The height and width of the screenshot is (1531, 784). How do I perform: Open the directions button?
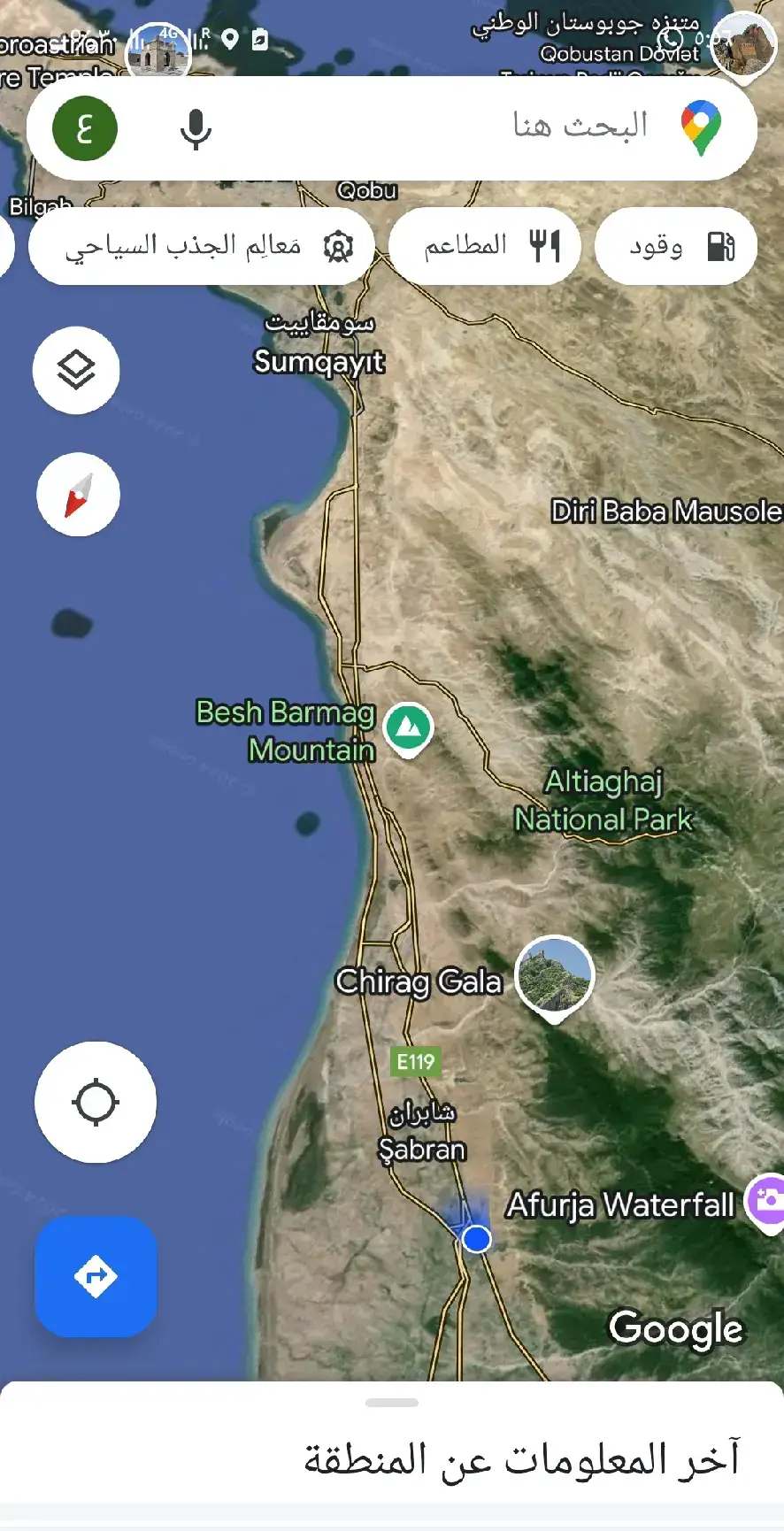(x=96, y=1276)
